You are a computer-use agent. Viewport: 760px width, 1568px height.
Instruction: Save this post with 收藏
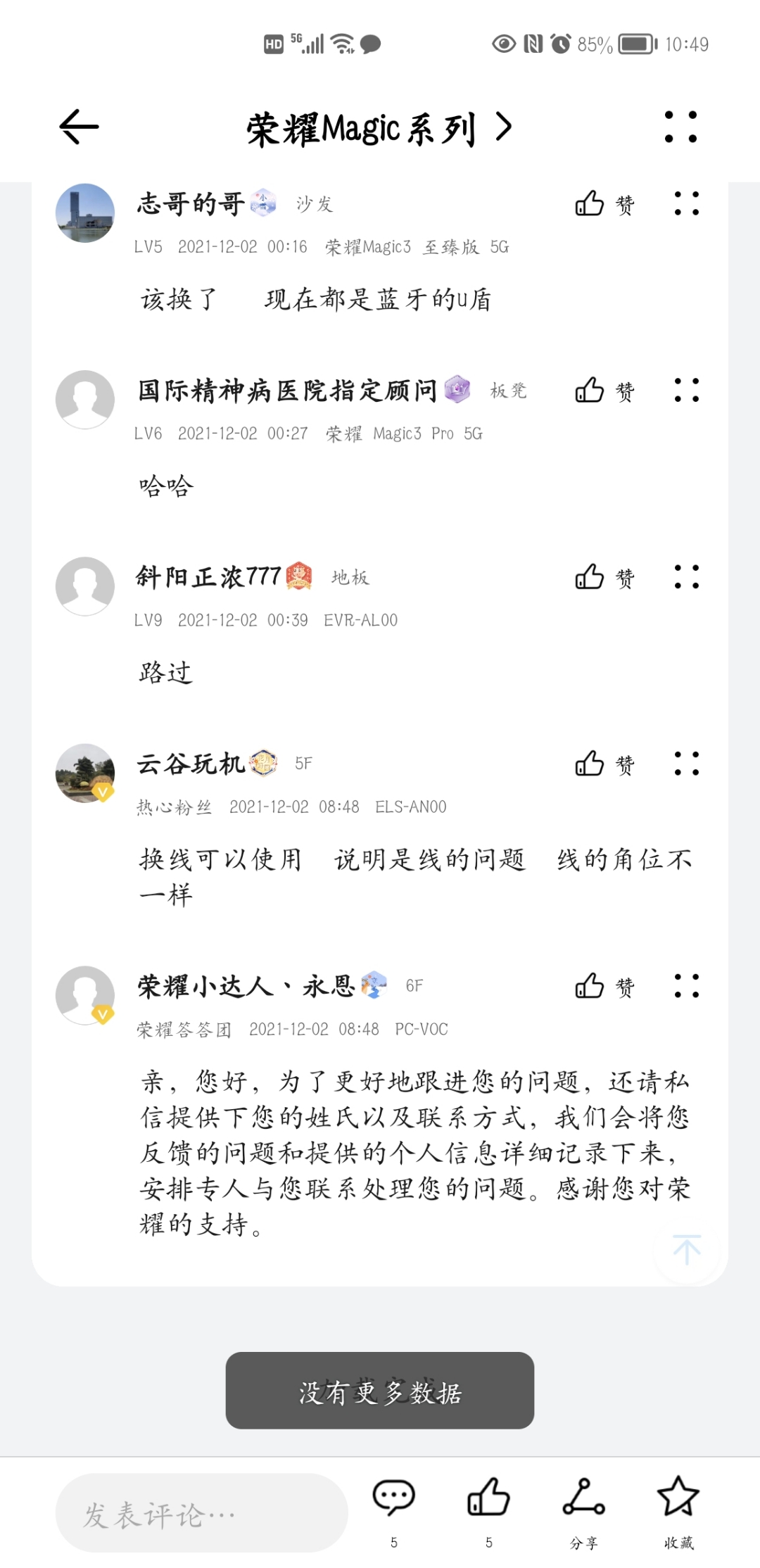point(678,1512)
